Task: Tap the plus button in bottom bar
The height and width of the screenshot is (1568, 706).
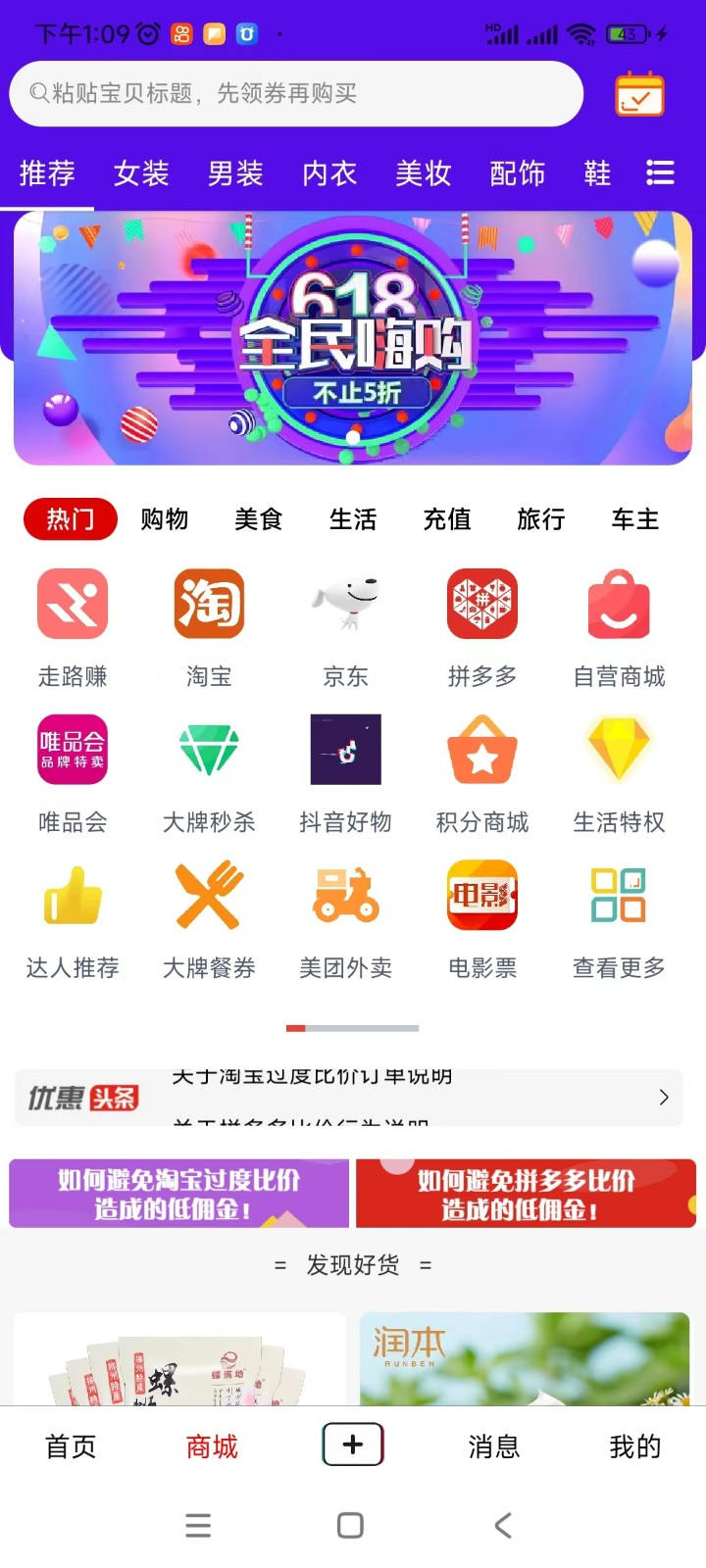Action: pos(353,1445)
